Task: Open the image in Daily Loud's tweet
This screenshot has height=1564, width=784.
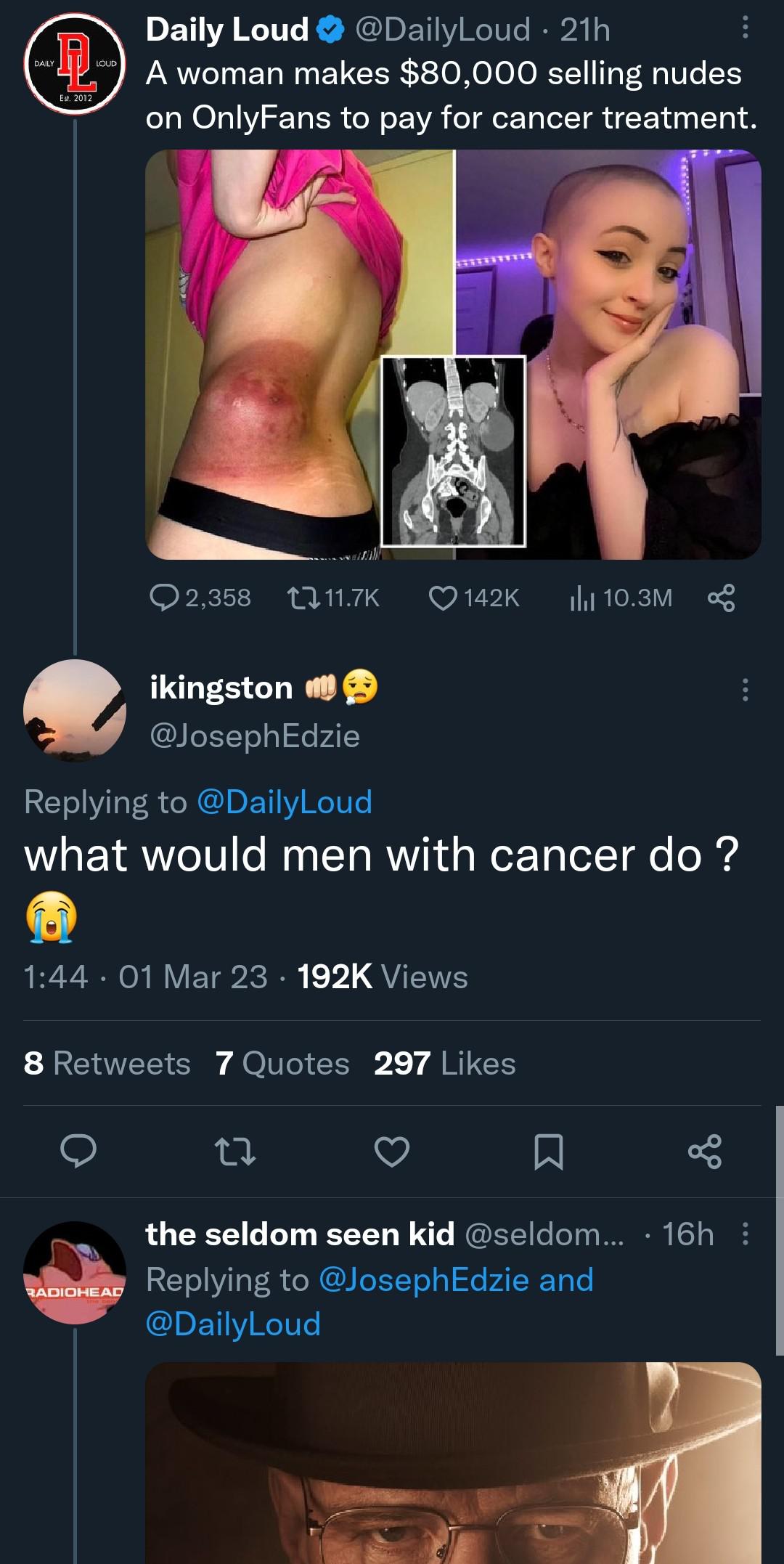Action: pos(453,354)
